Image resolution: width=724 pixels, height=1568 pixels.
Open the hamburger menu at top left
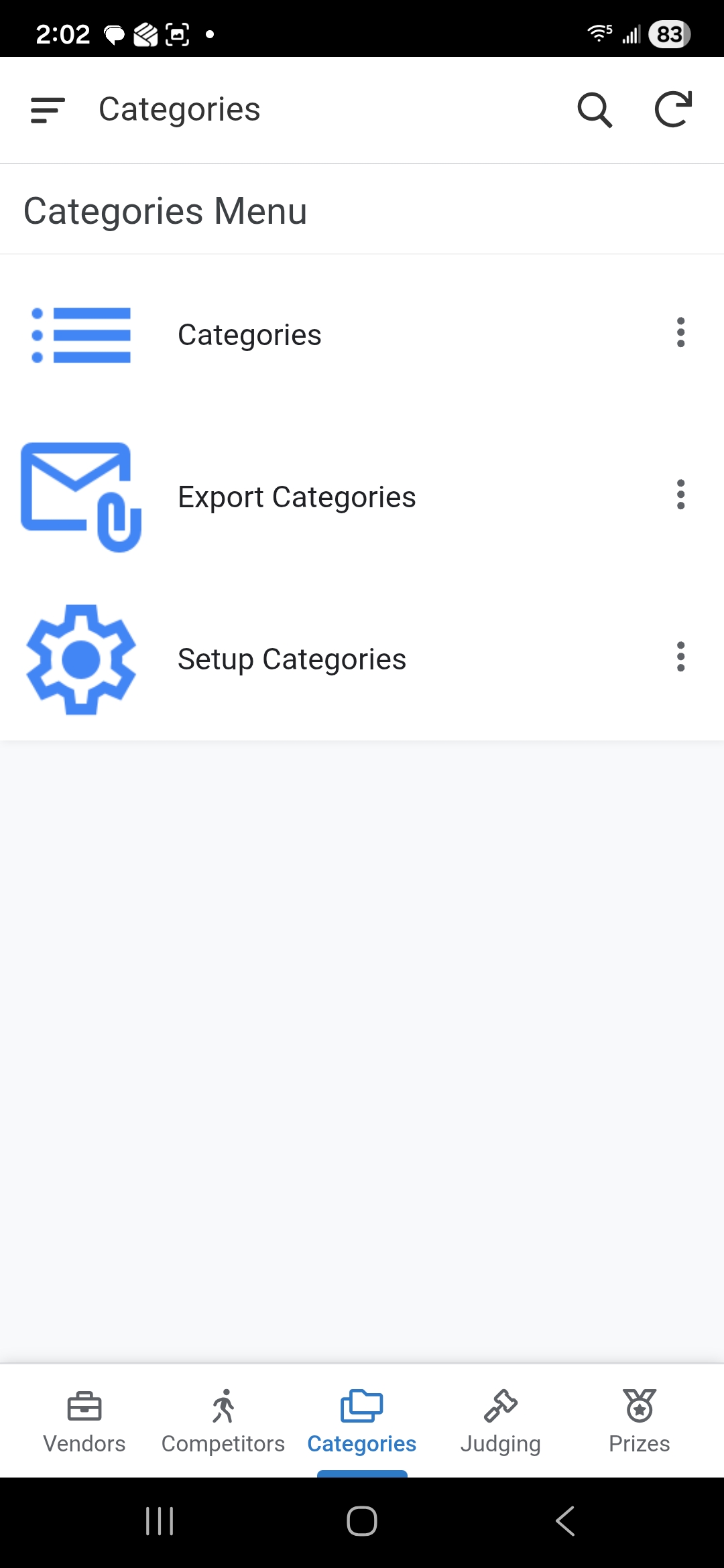tap(47, 109)
